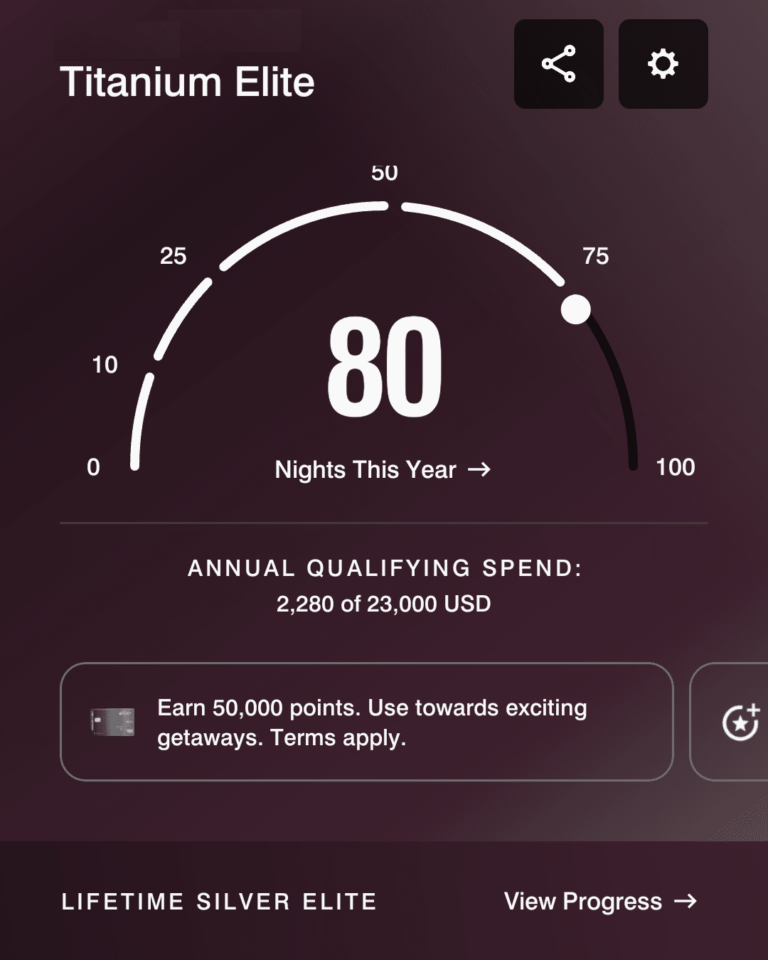The height and width of the screenshot is (960, 768).
Task: Open settings using the gear icon
Action: click(663, 64)
